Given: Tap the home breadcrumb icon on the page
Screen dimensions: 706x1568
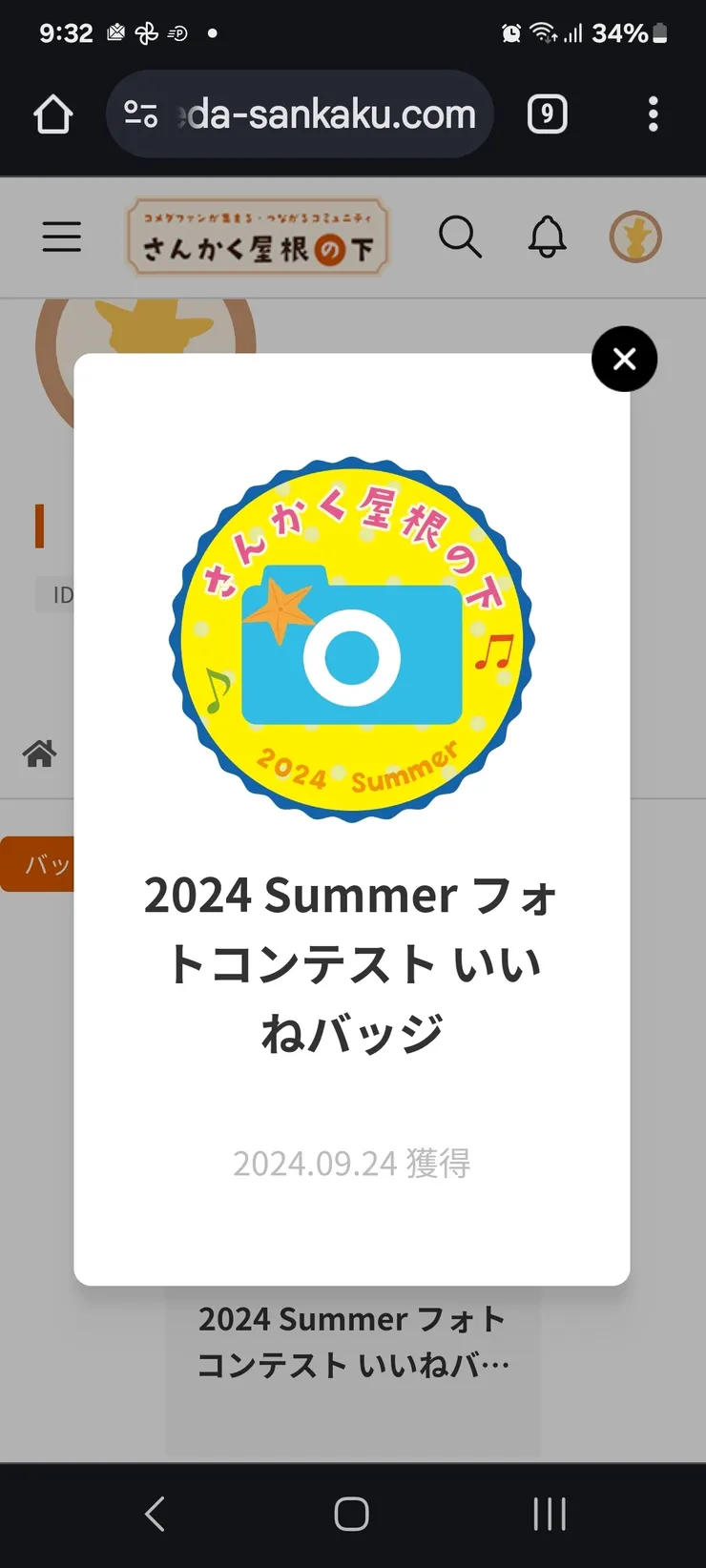Looking at the screenshot, I should (x=38, y=753).
